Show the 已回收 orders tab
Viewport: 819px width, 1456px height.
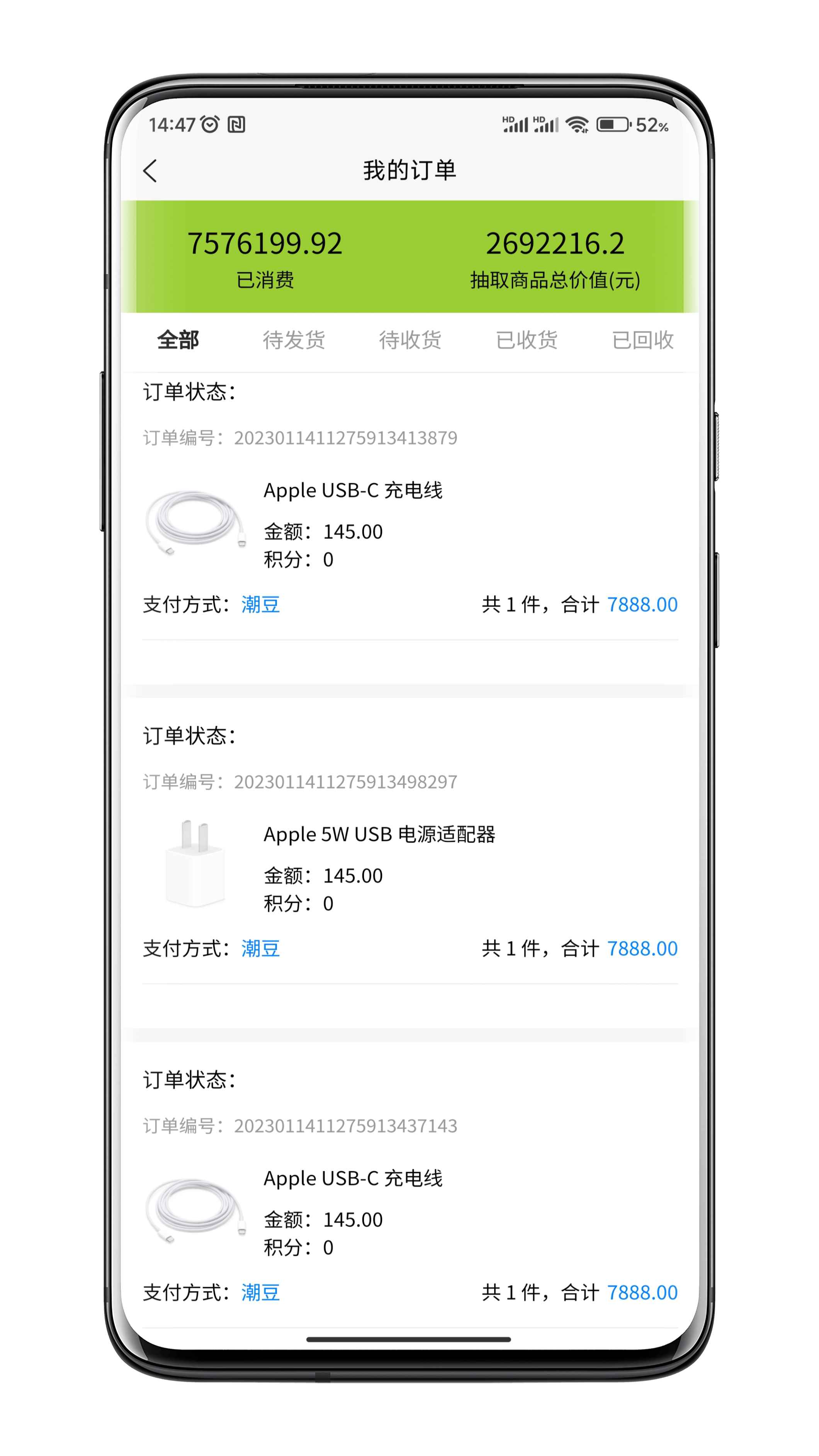pos(643,340)
